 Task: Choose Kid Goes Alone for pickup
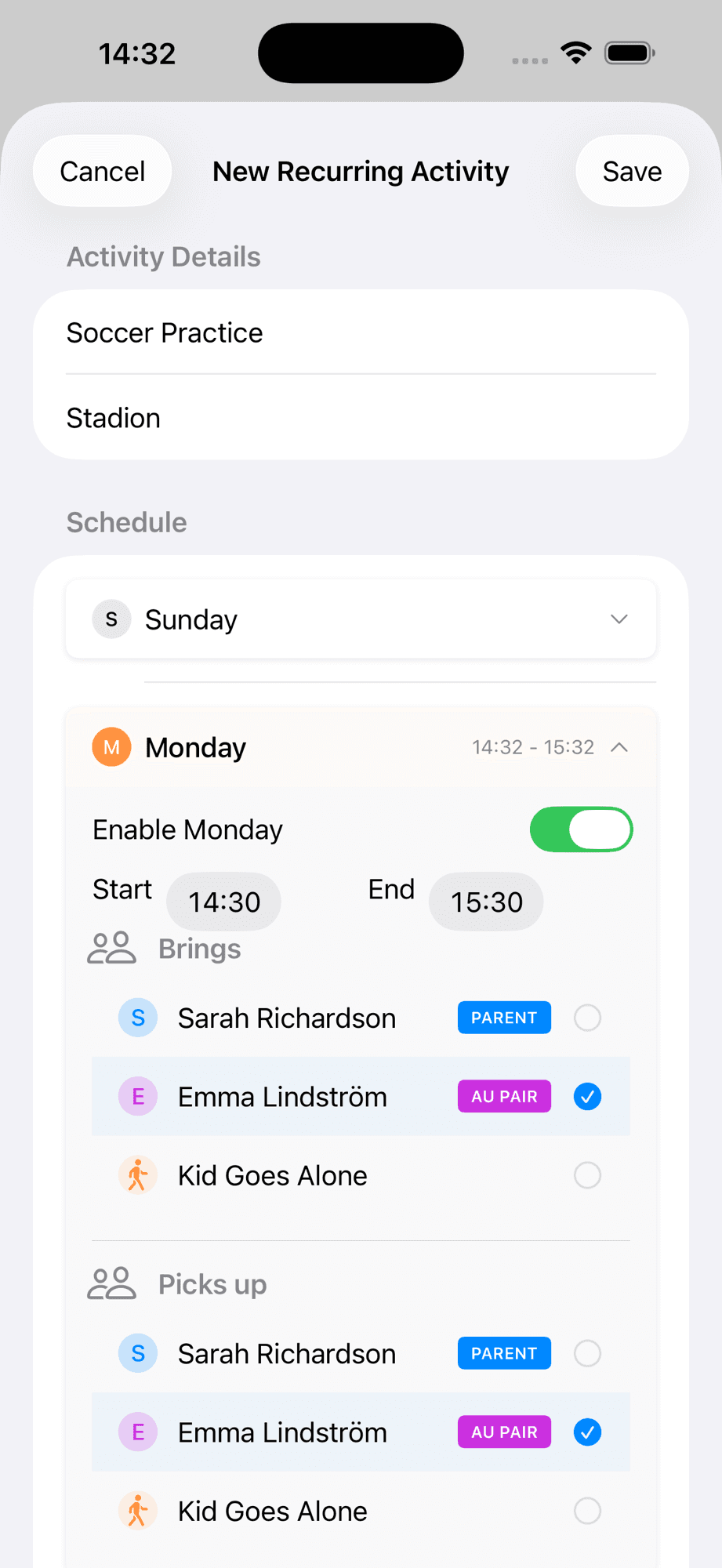[587, 1510]
